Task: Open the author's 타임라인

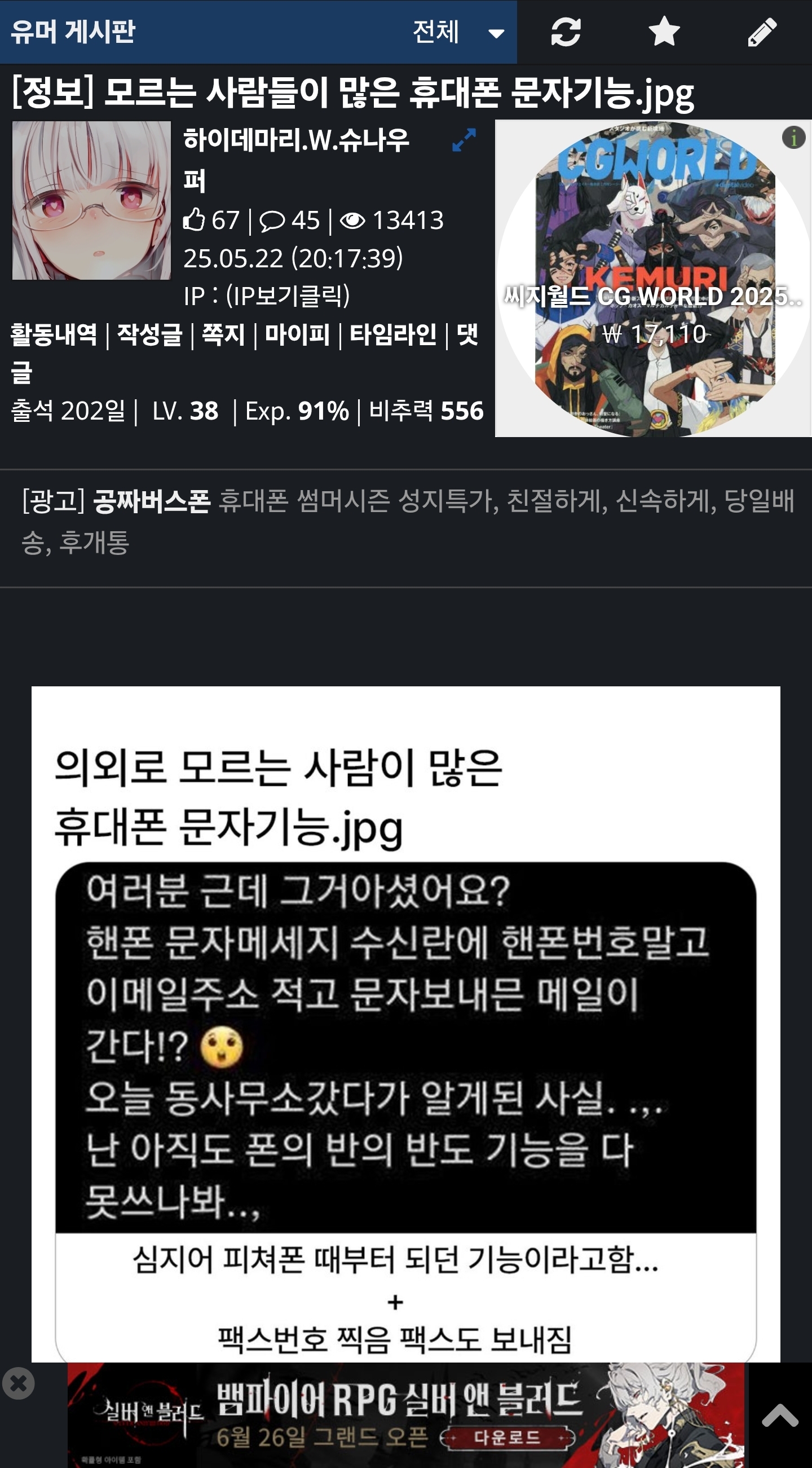Action: pos(392,334)
